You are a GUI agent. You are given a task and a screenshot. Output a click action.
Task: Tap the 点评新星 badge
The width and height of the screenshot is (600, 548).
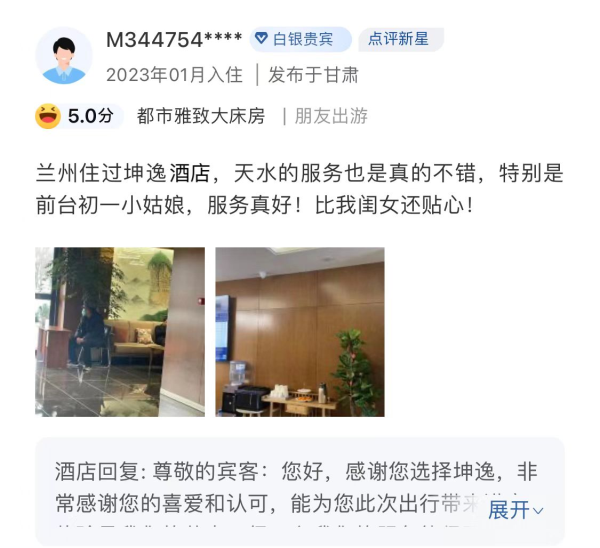coord(398,39)
